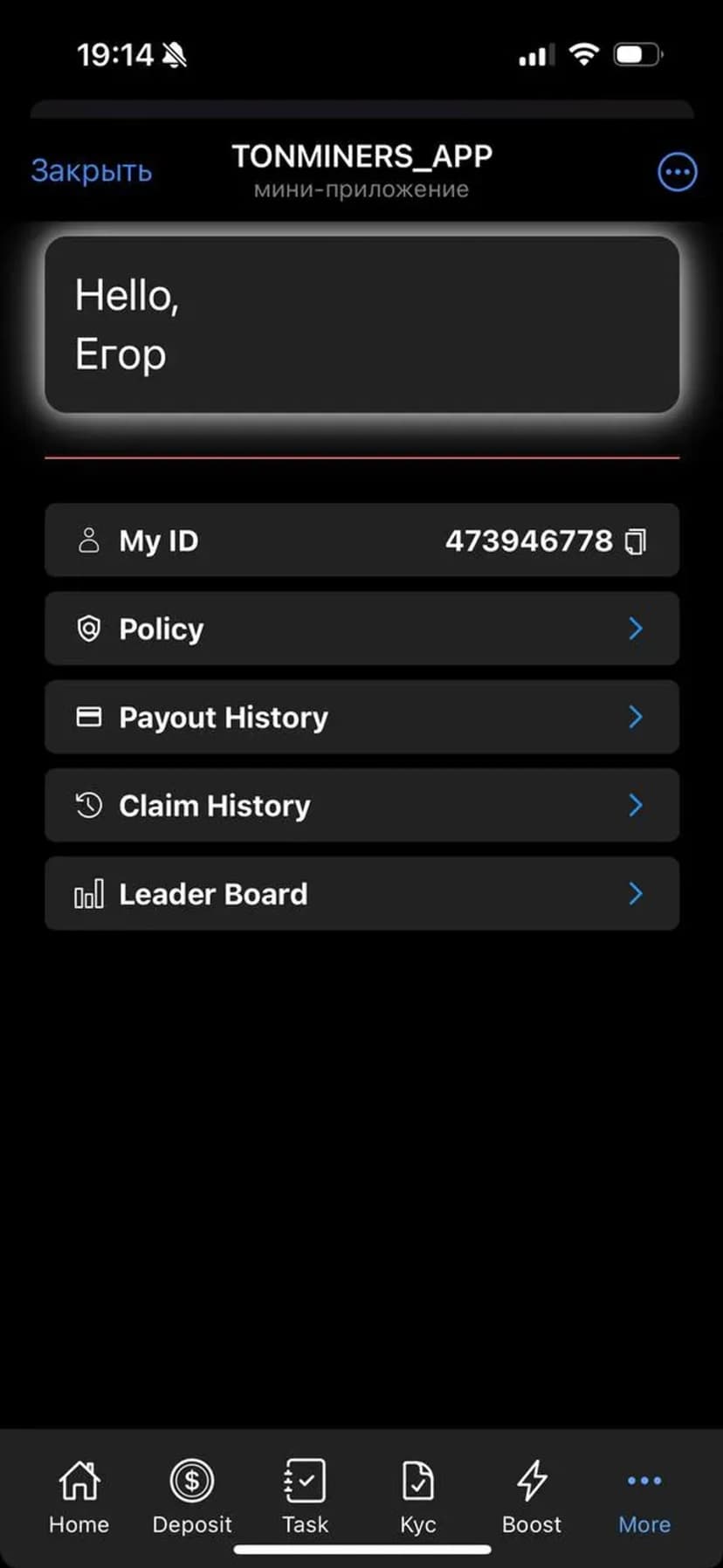Go to the Deposit tab
The width and height of the screenshot is (723, 1568).
tap(192, 1496)
